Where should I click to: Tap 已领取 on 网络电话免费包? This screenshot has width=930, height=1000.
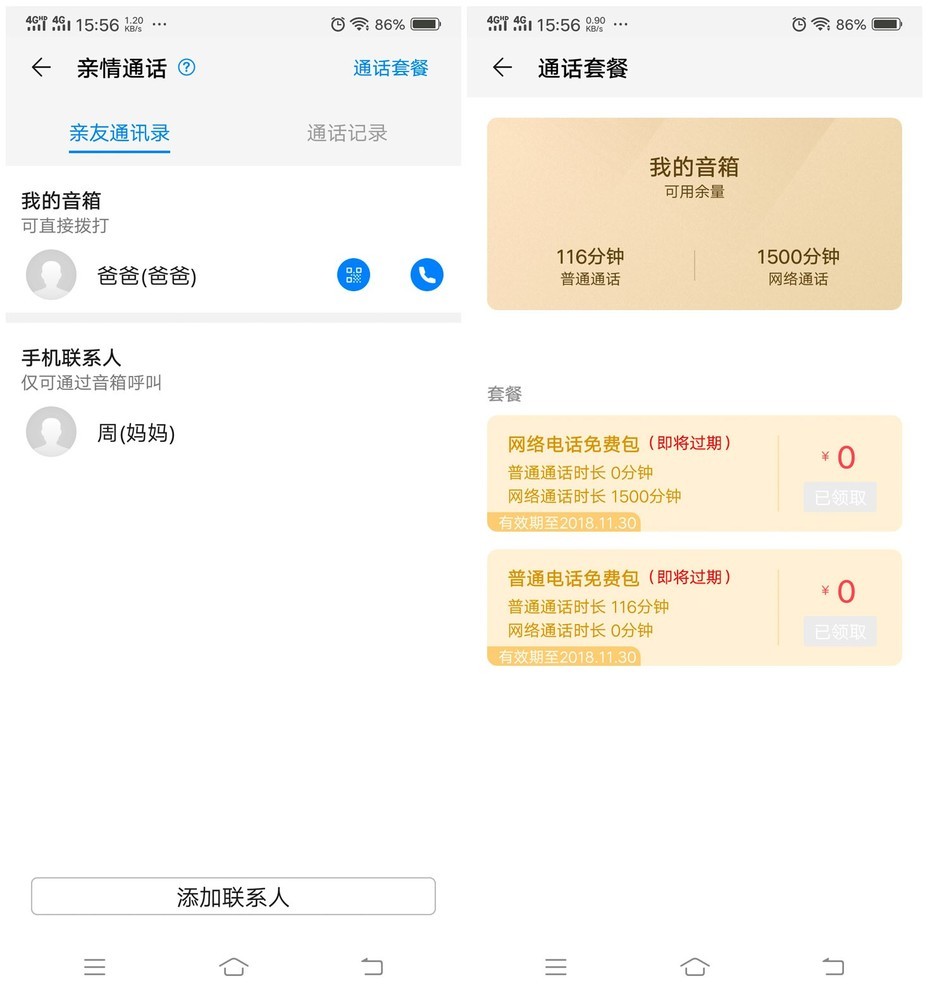(840, 497)
